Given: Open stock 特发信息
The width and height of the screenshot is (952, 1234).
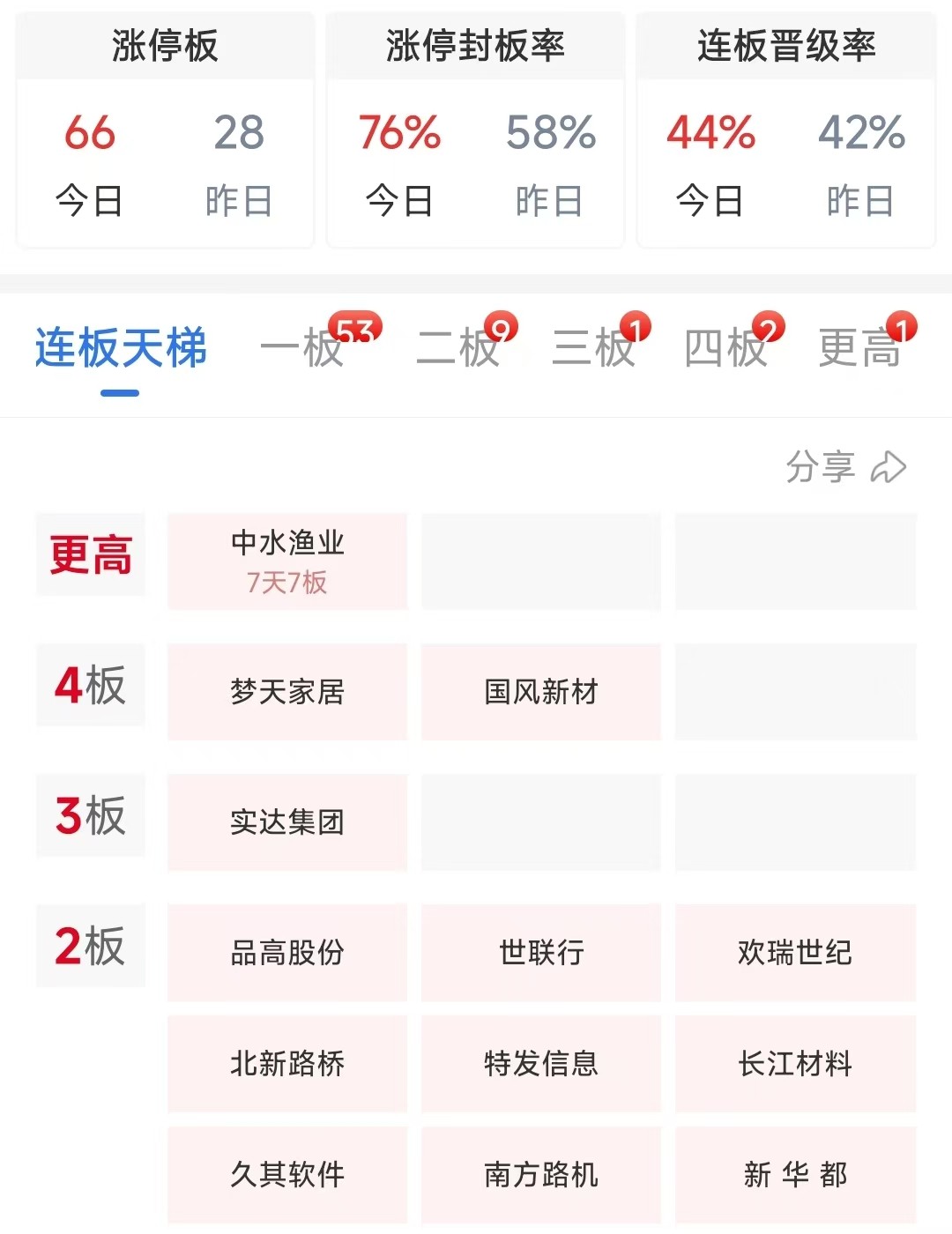Looking at the screenshot, I should pyautogui.click(x=541, y=1064).
